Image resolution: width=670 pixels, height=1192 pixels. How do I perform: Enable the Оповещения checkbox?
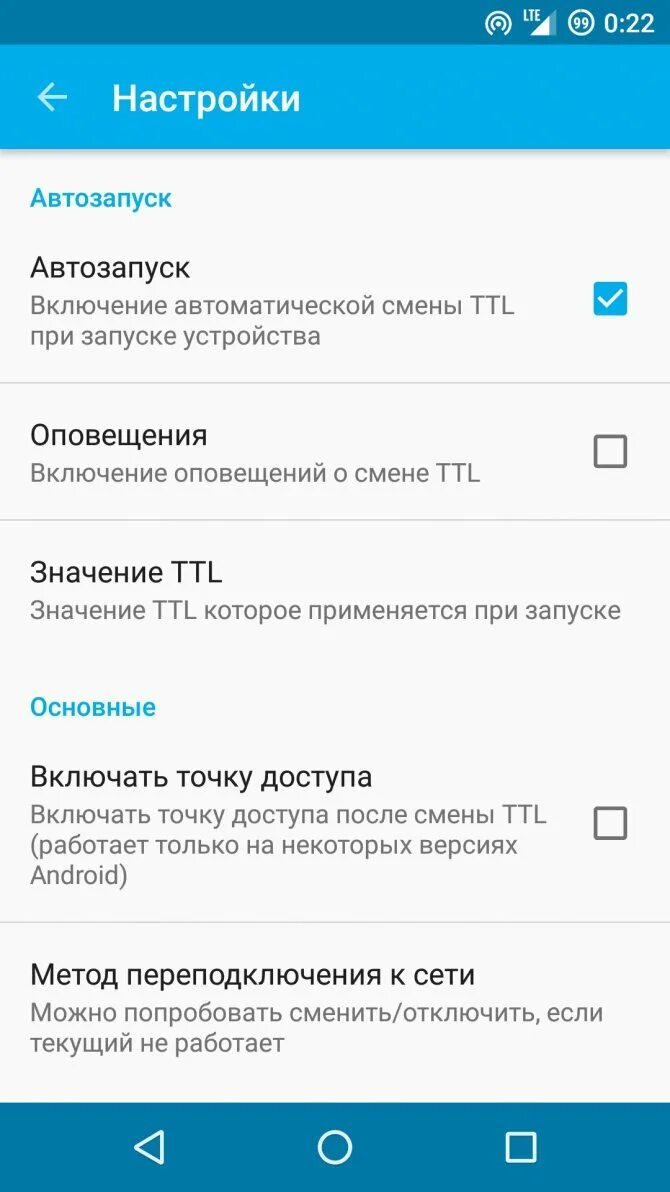coord(610,452)
